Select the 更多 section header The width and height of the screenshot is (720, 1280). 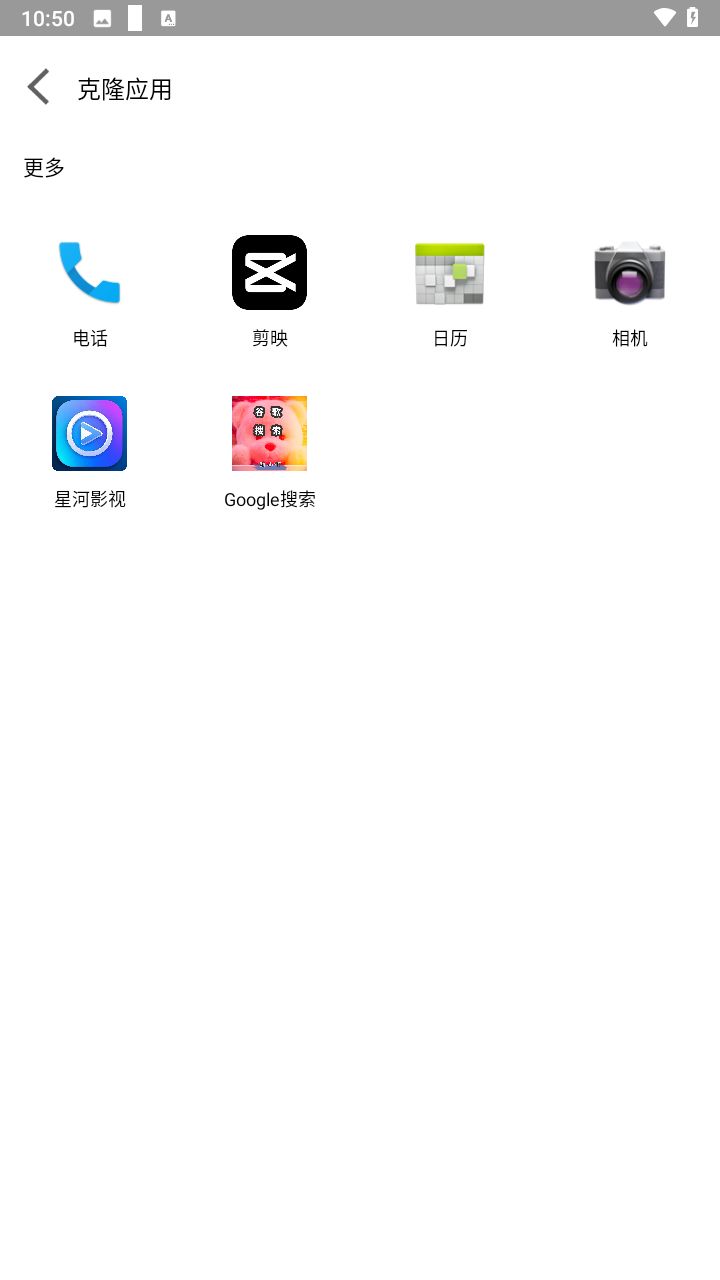pyautogui.click(x=42, y=167)
